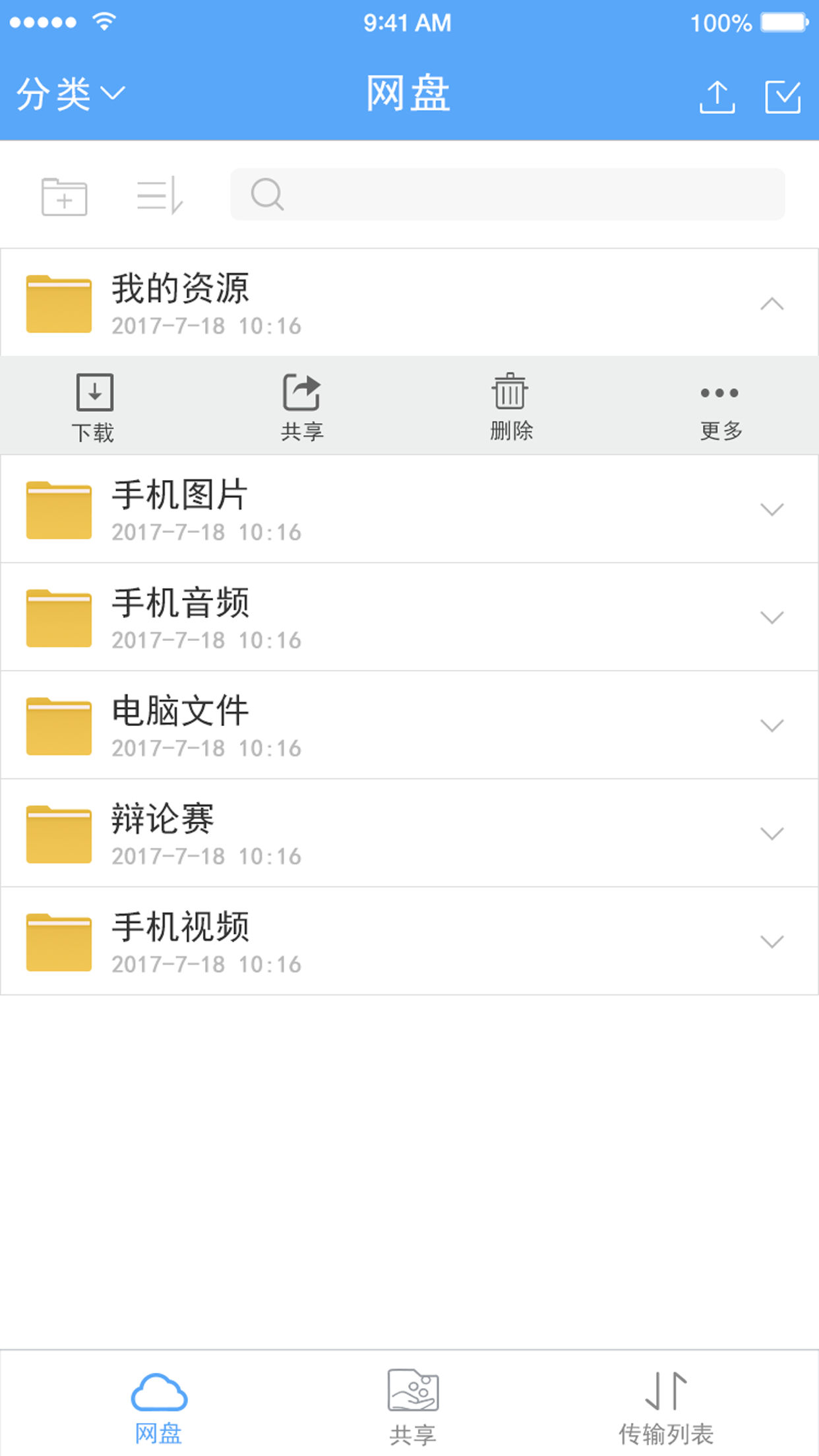Open the 我的资源 folder
Viewport: 819px width, 1456px height.
click(179, 303)
